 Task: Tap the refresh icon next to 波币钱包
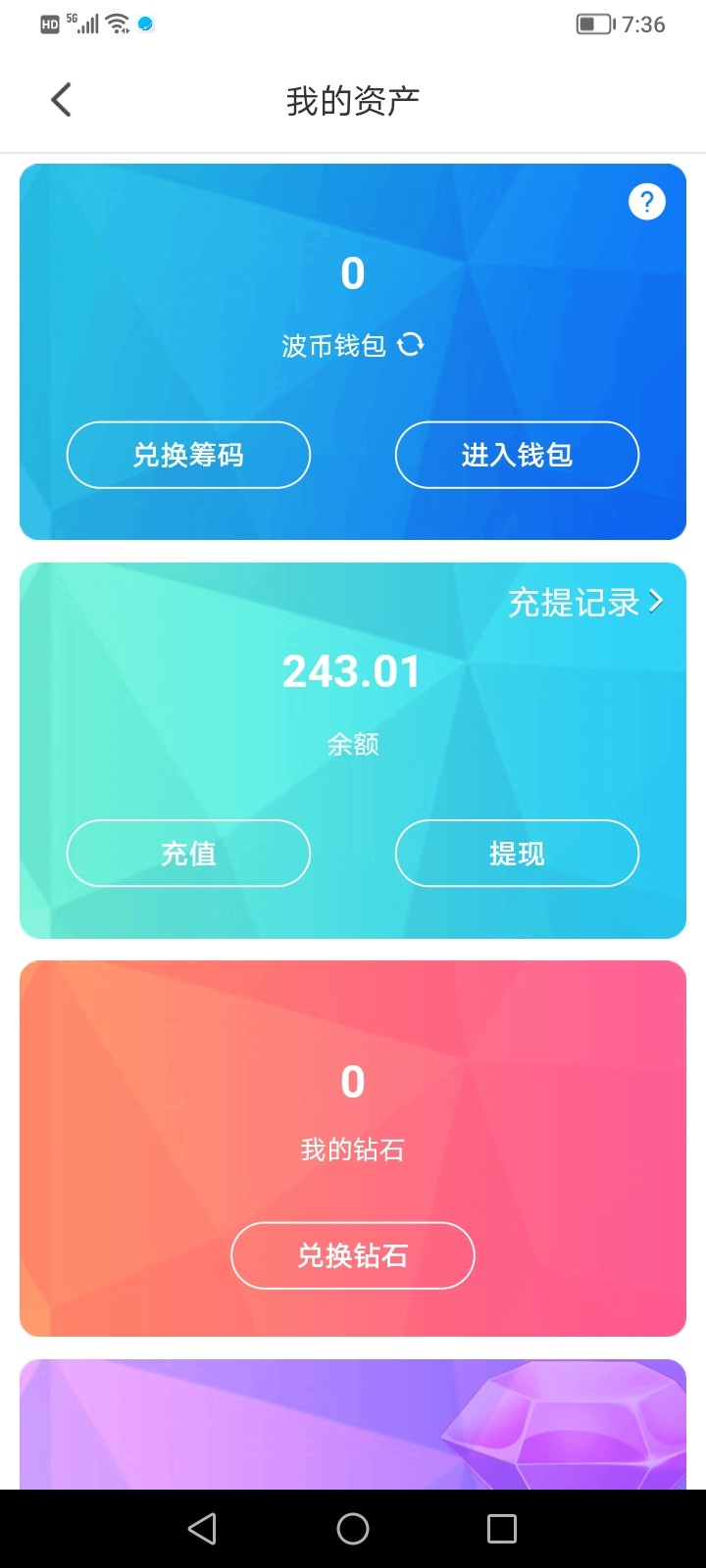412,345
